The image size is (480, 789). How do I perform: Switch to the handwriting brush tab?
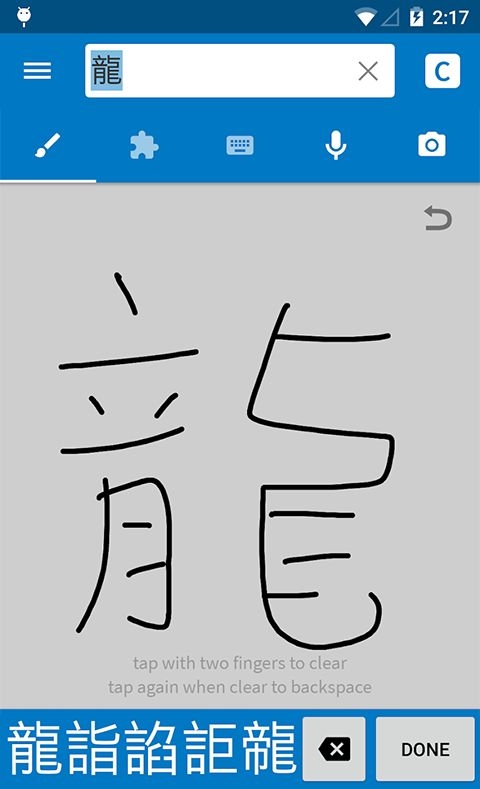(x=48, y=145)
